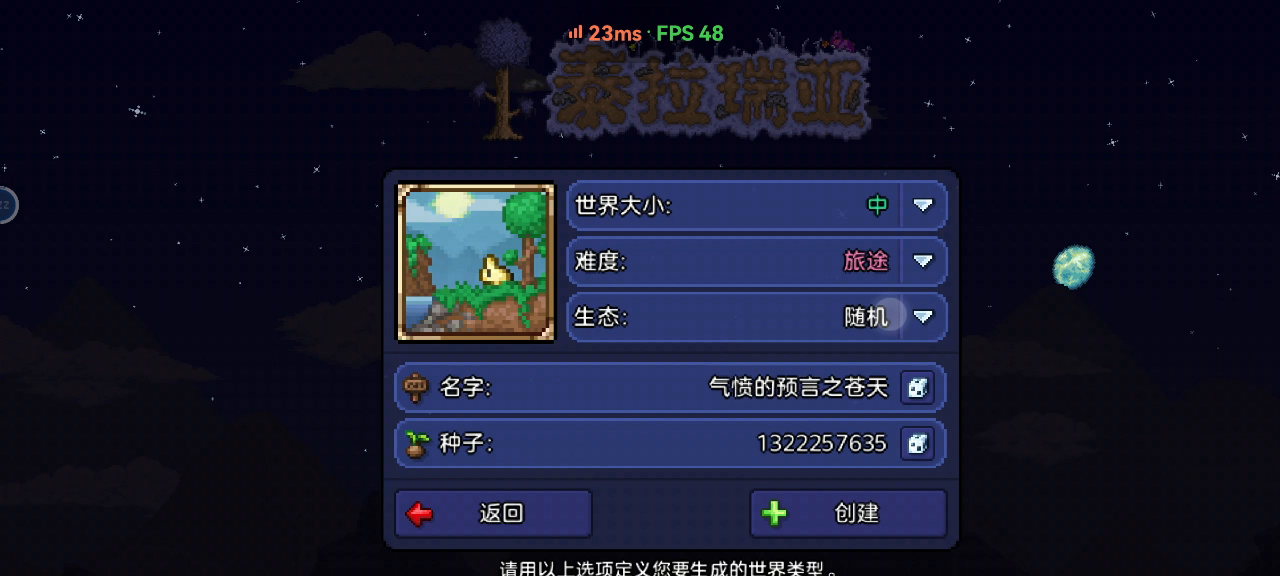Randomize the seed with dice icon

(917, 443)
